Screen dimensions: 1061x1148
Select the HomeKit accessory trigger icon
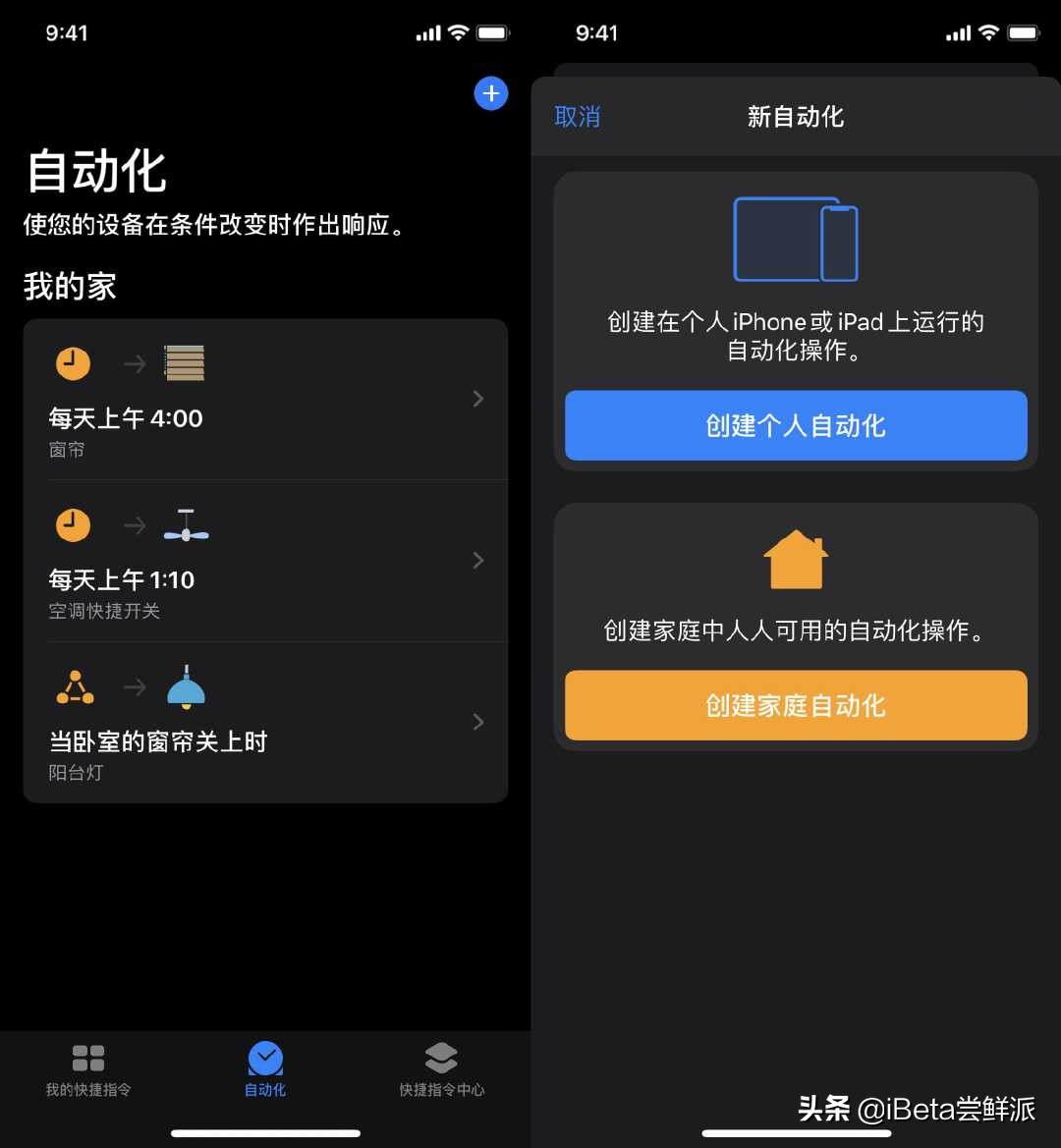tap(75, 687)
